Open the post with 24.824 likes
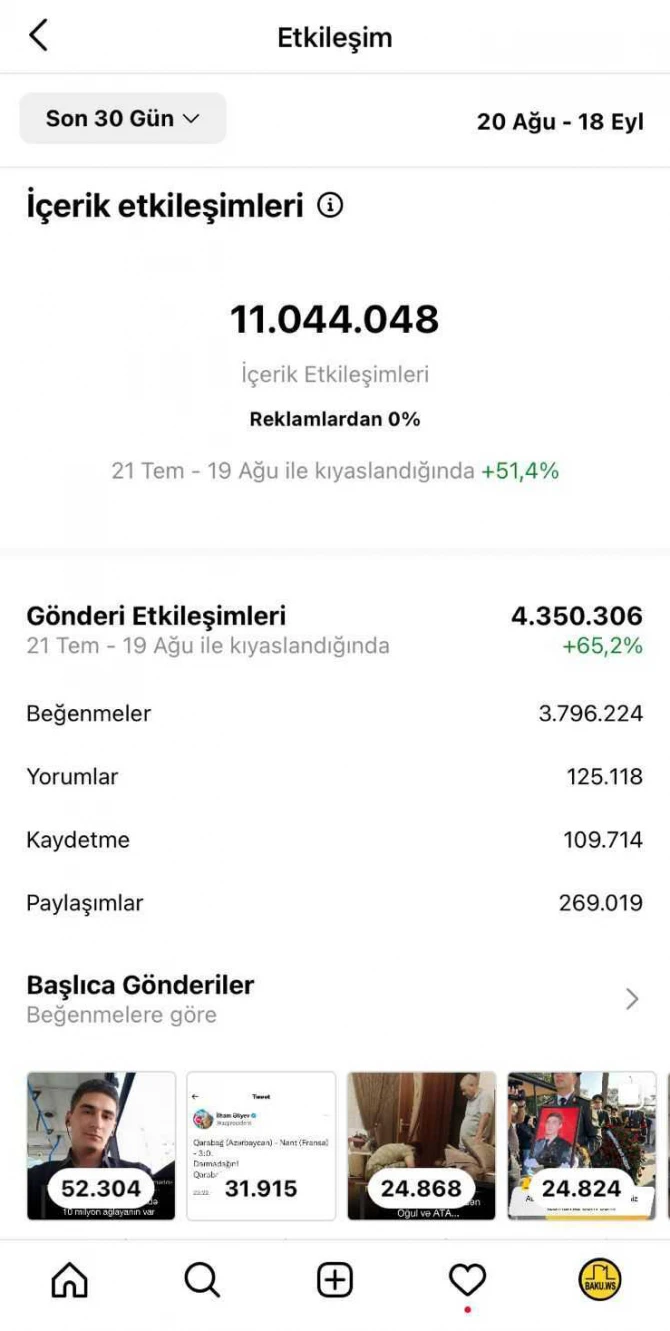This screenshot has height=1331, width=670. coord(581,1146)
